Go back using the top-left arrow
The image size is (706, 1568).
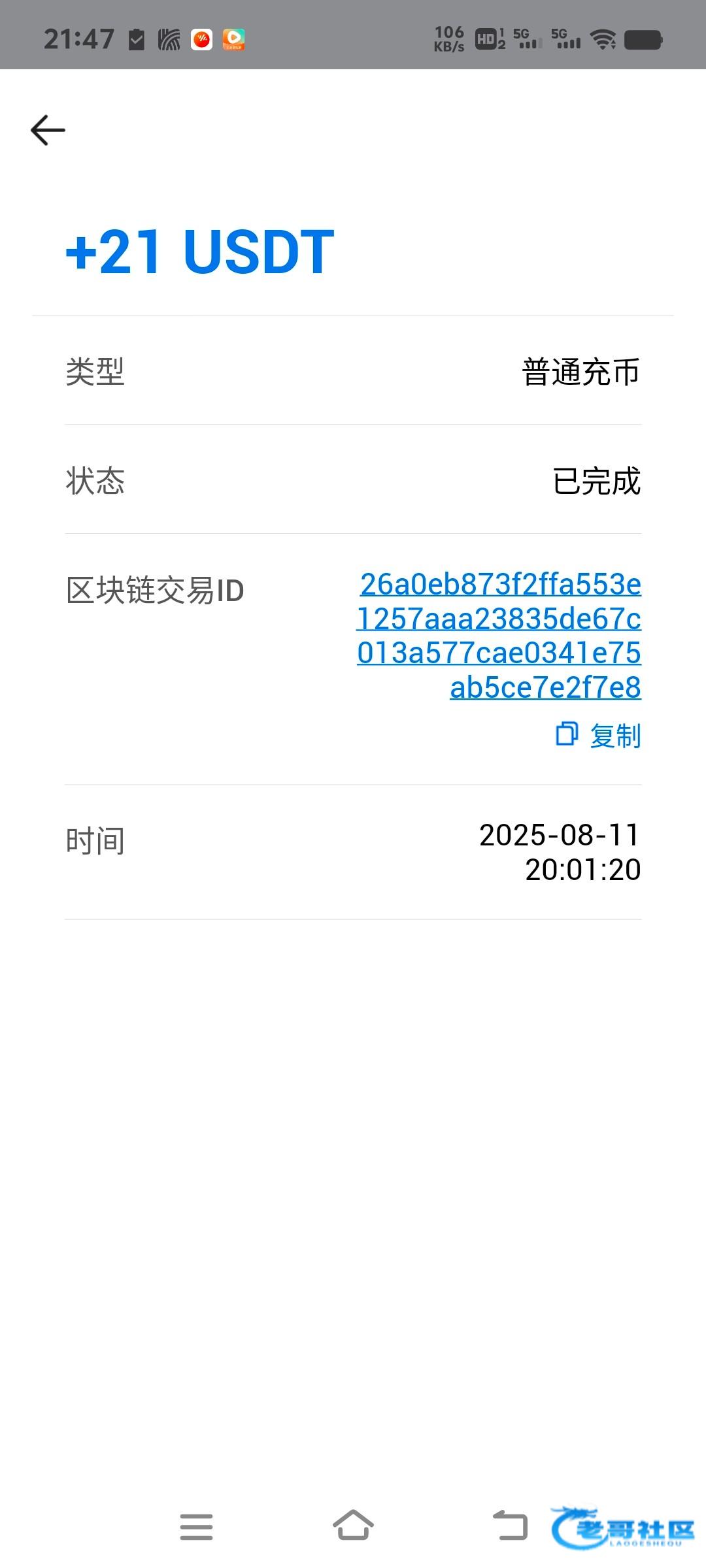pos(48,130)
